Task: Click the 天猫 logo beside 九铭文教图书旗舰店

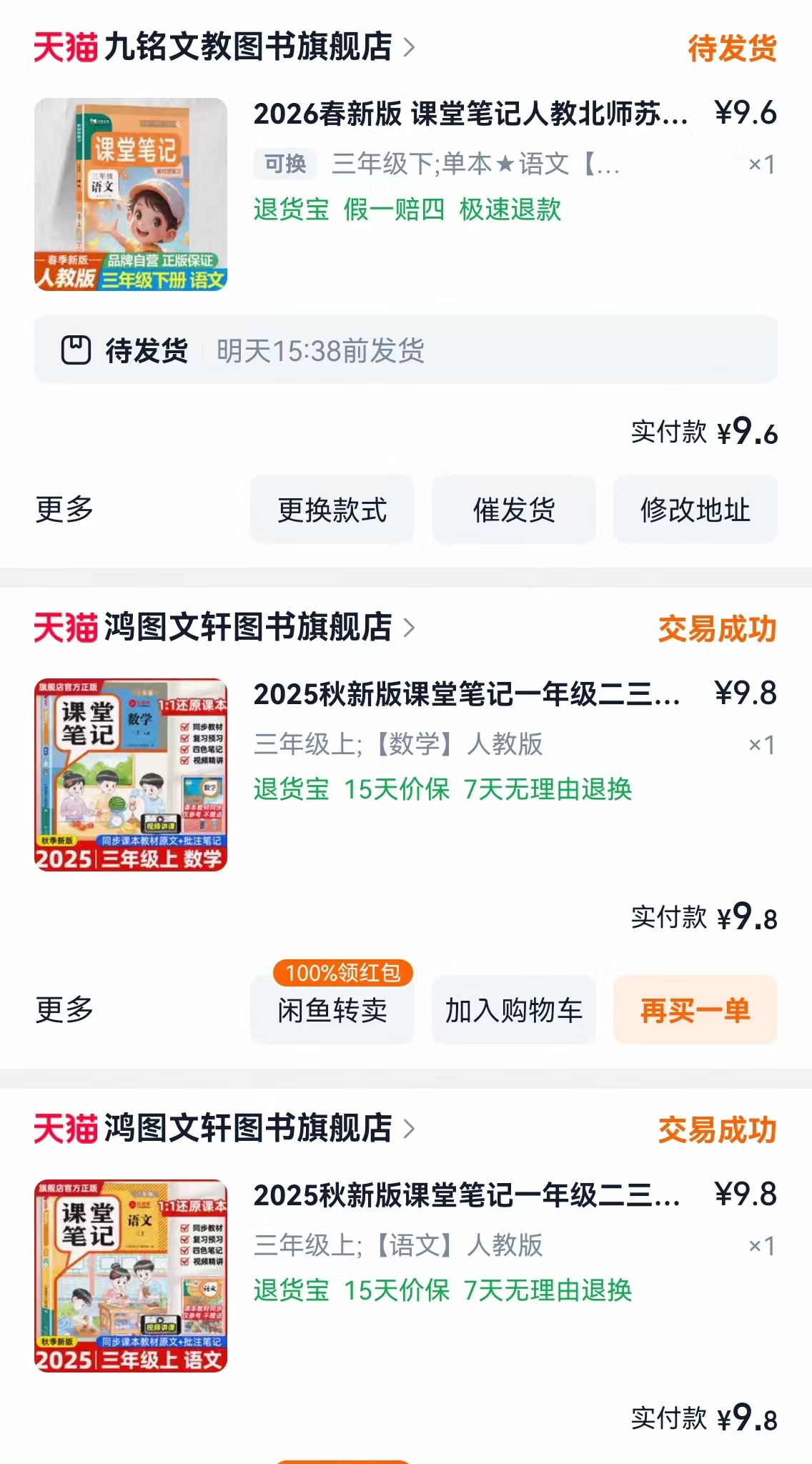Action: [x=68, y=47]
